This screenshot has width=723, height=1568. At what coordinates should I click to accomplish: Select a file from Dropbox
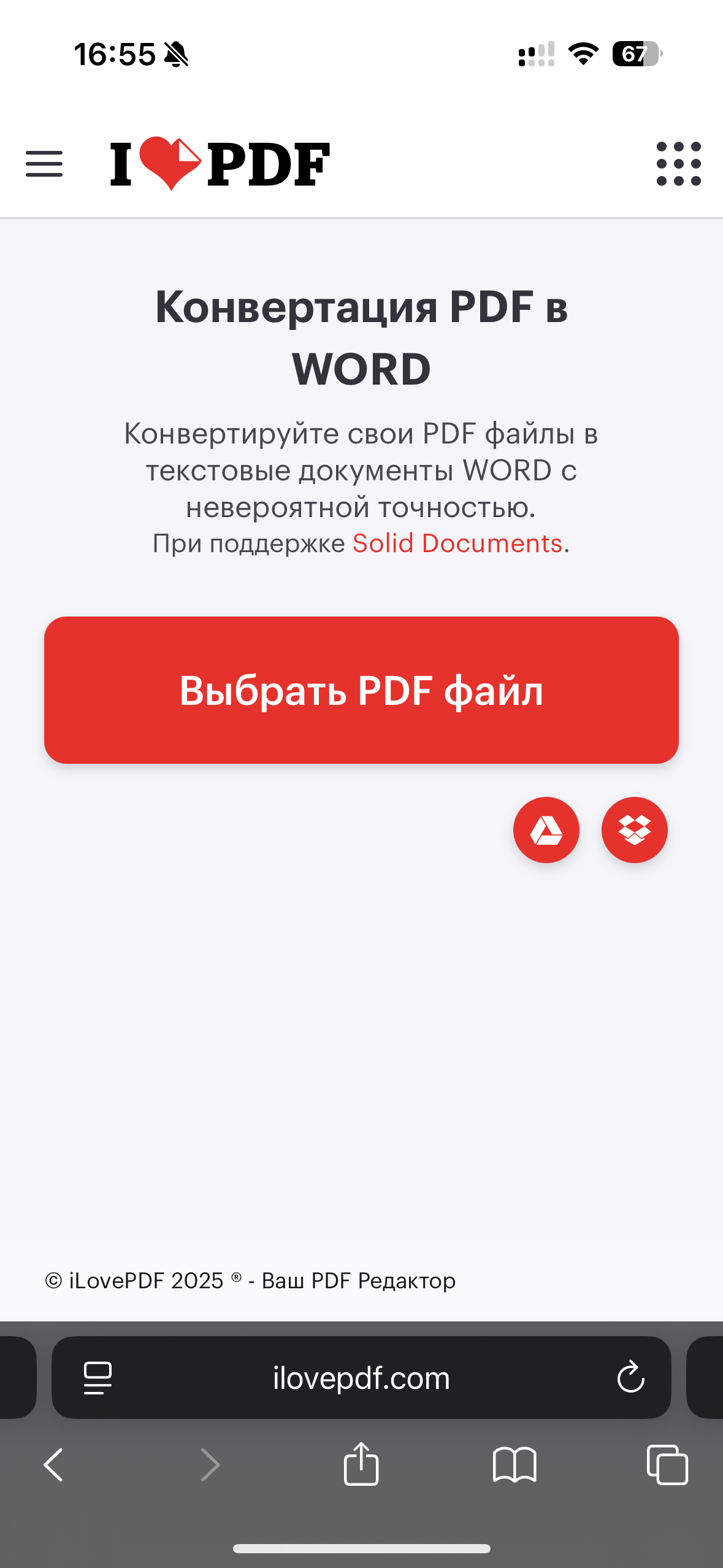pyautogui.click(x=634, y=830)
